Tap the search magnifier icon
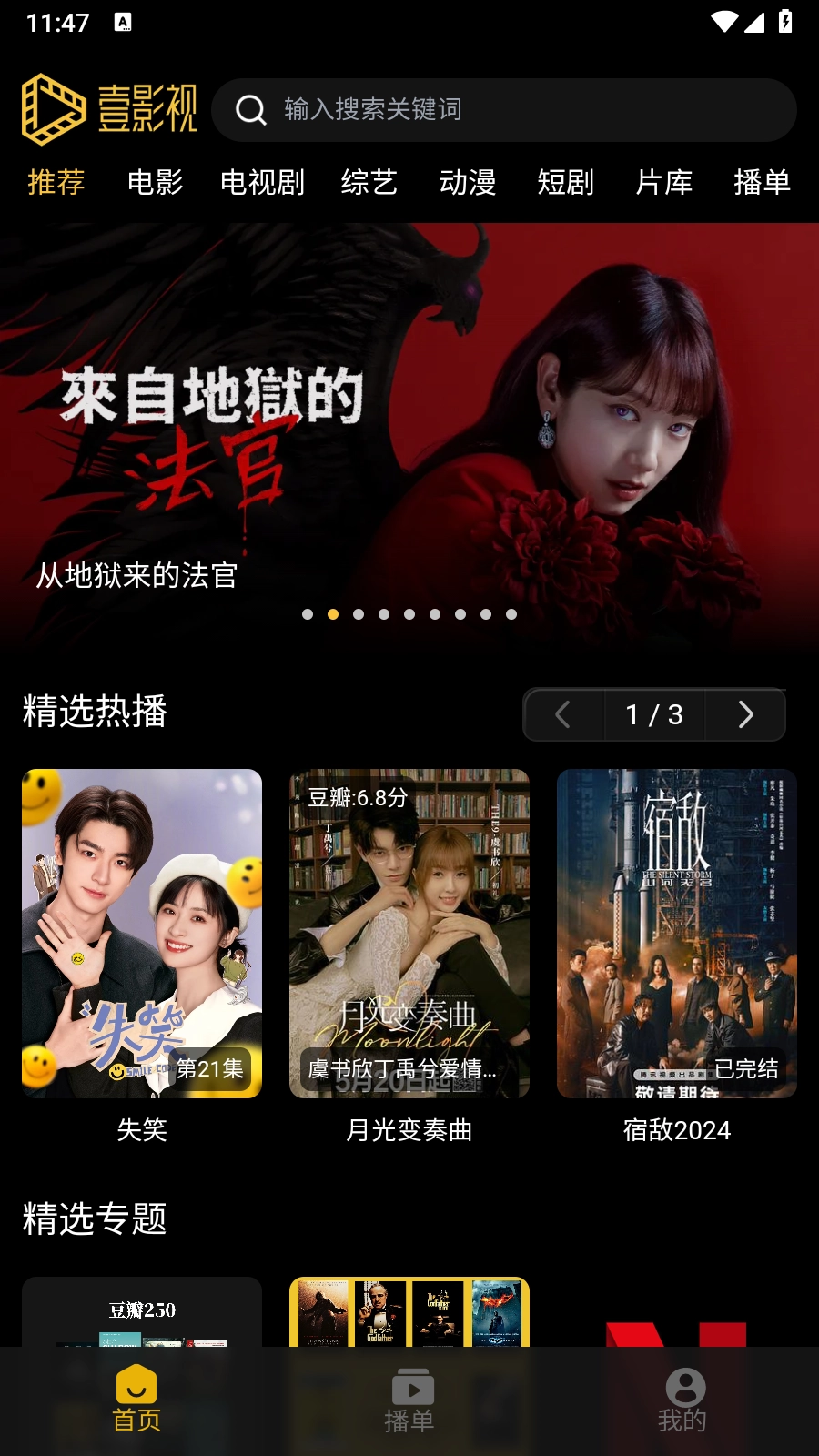This screenshot has height=1456, width=819. coord(249,110)
